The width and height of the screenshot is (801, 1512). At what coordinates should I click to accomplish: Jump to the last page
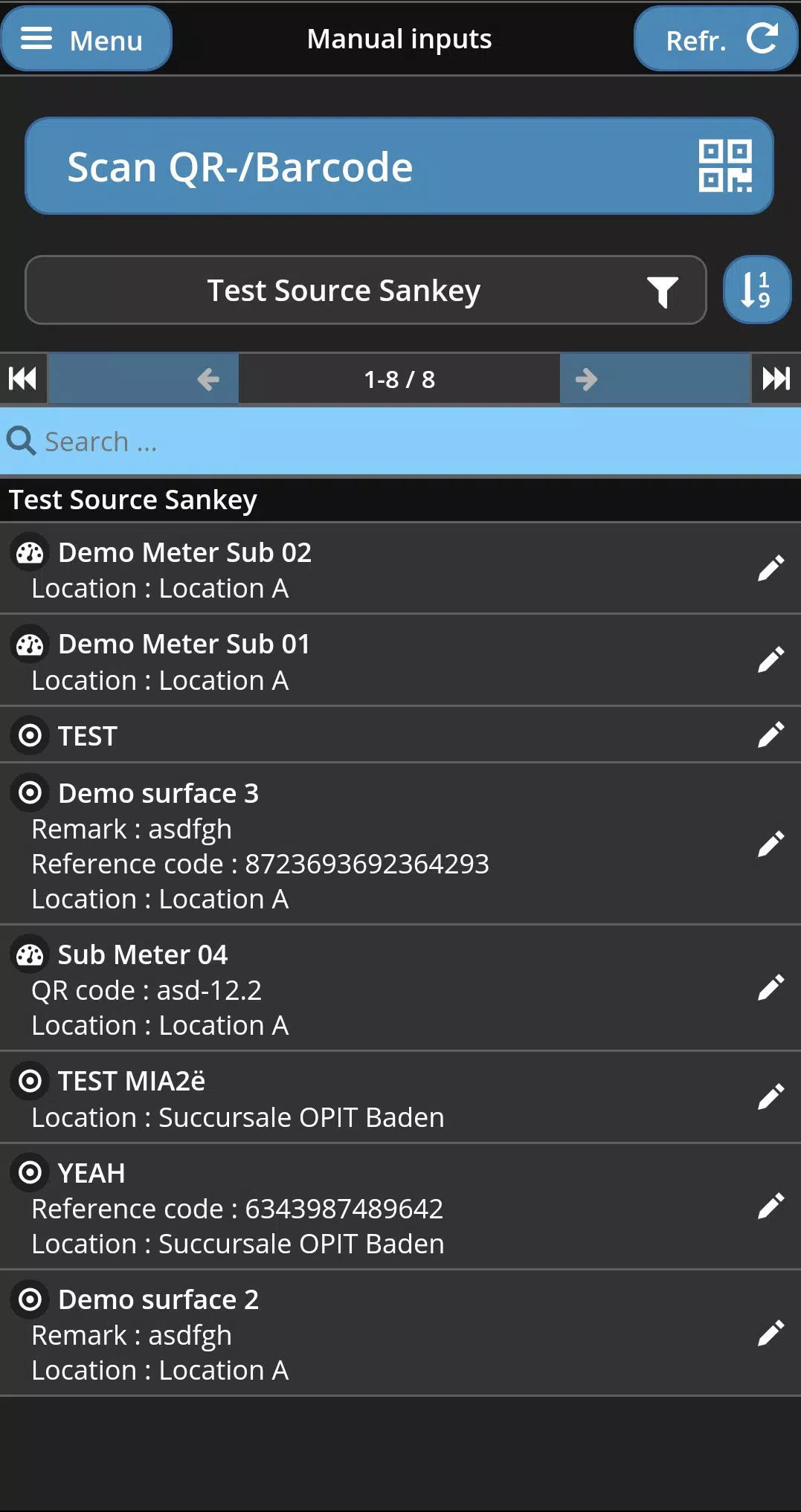click(776, 379)
